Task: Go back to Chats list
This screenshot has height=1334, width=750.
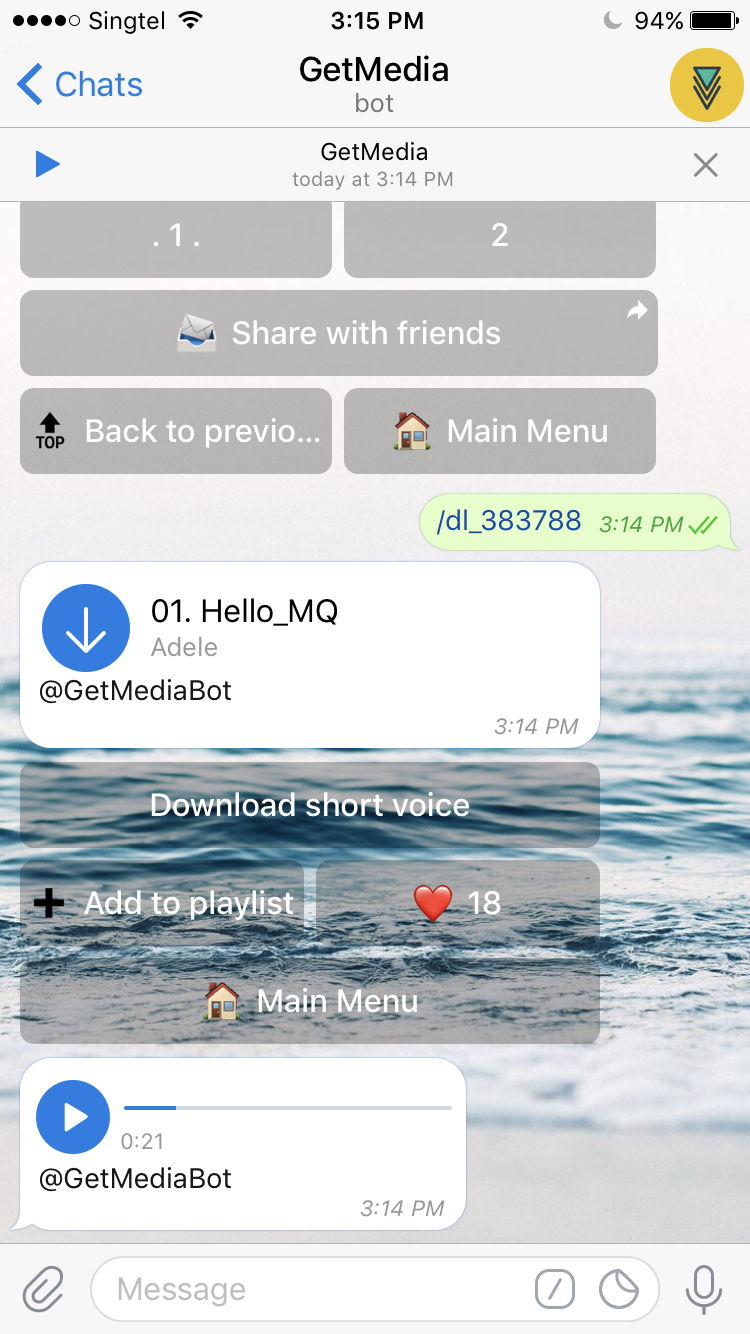Action: coord(80,85)
